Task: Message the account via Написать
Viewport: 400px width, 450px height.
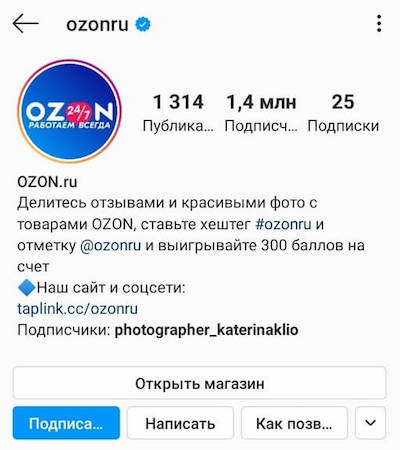Action: (x=180, y=423)
